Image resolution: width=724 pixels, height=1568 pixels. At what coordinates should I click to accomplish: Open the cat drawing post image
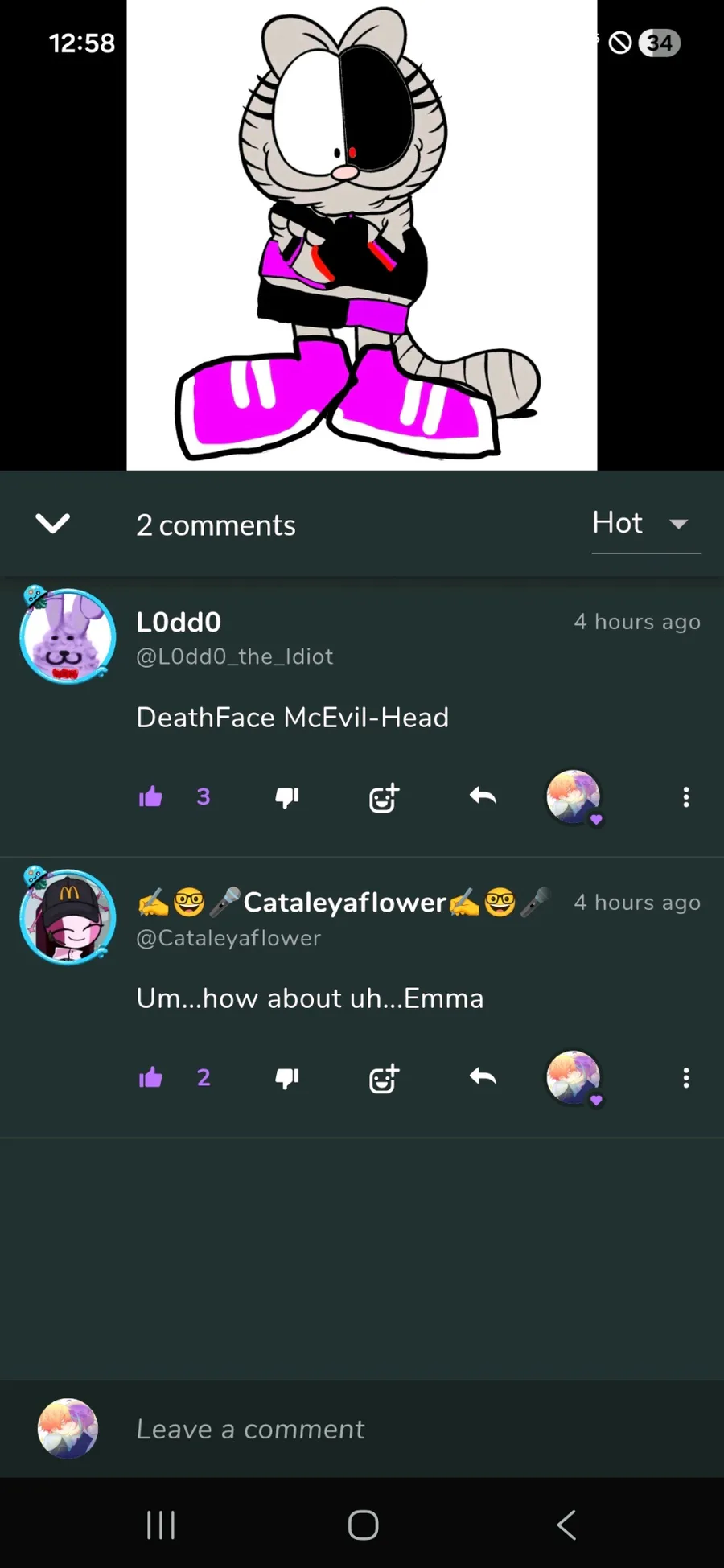click(362, 233)
